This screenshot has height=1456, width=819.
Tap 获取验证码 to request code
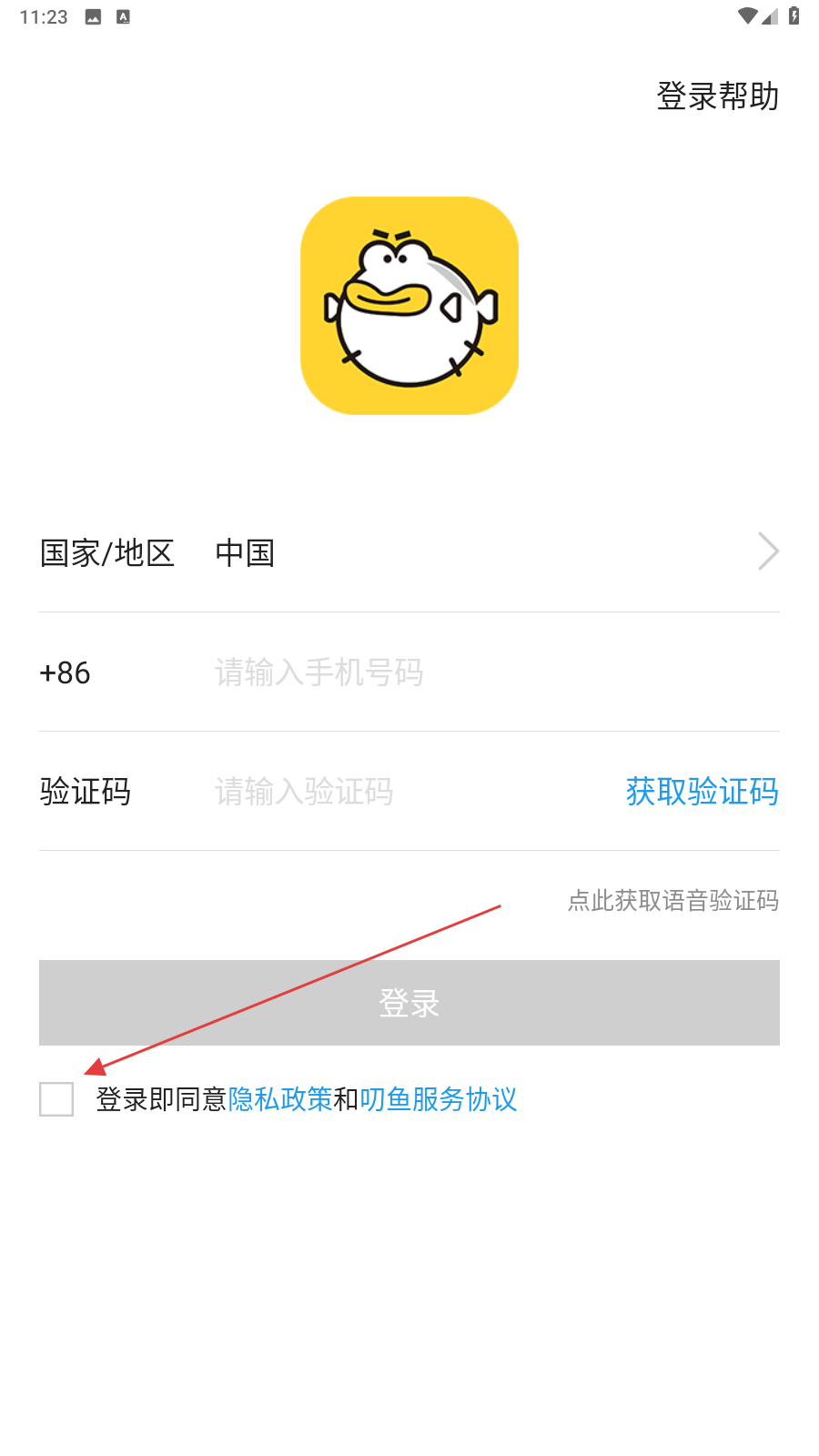pos(702,792)
